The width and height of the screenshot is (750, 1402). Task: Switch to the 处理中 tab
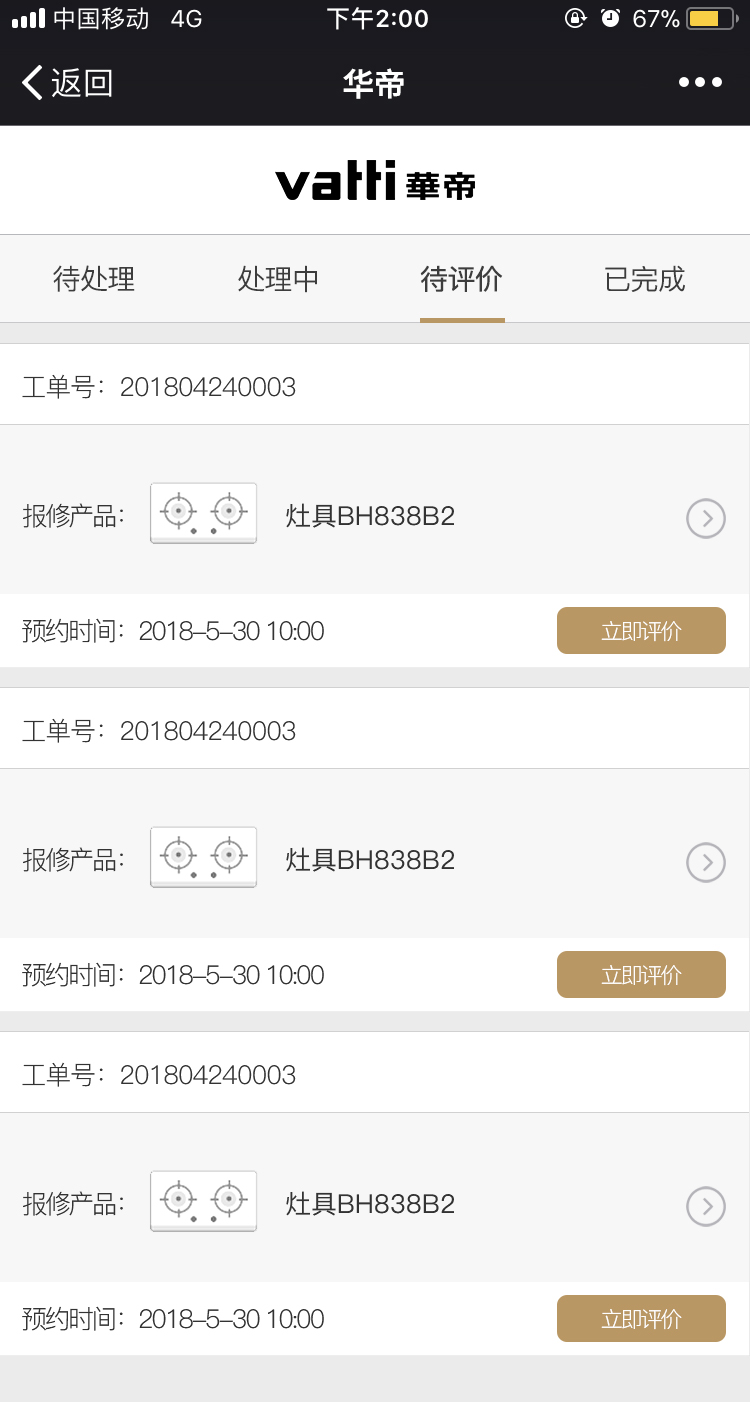278,279
